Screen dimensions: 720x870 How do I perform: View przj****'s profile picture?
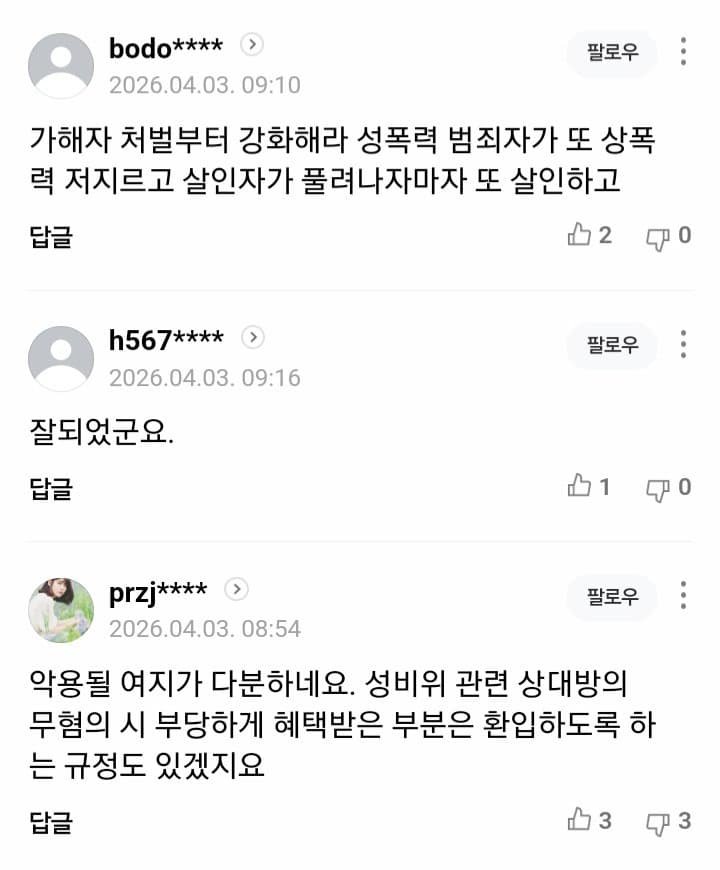[61, 609]
